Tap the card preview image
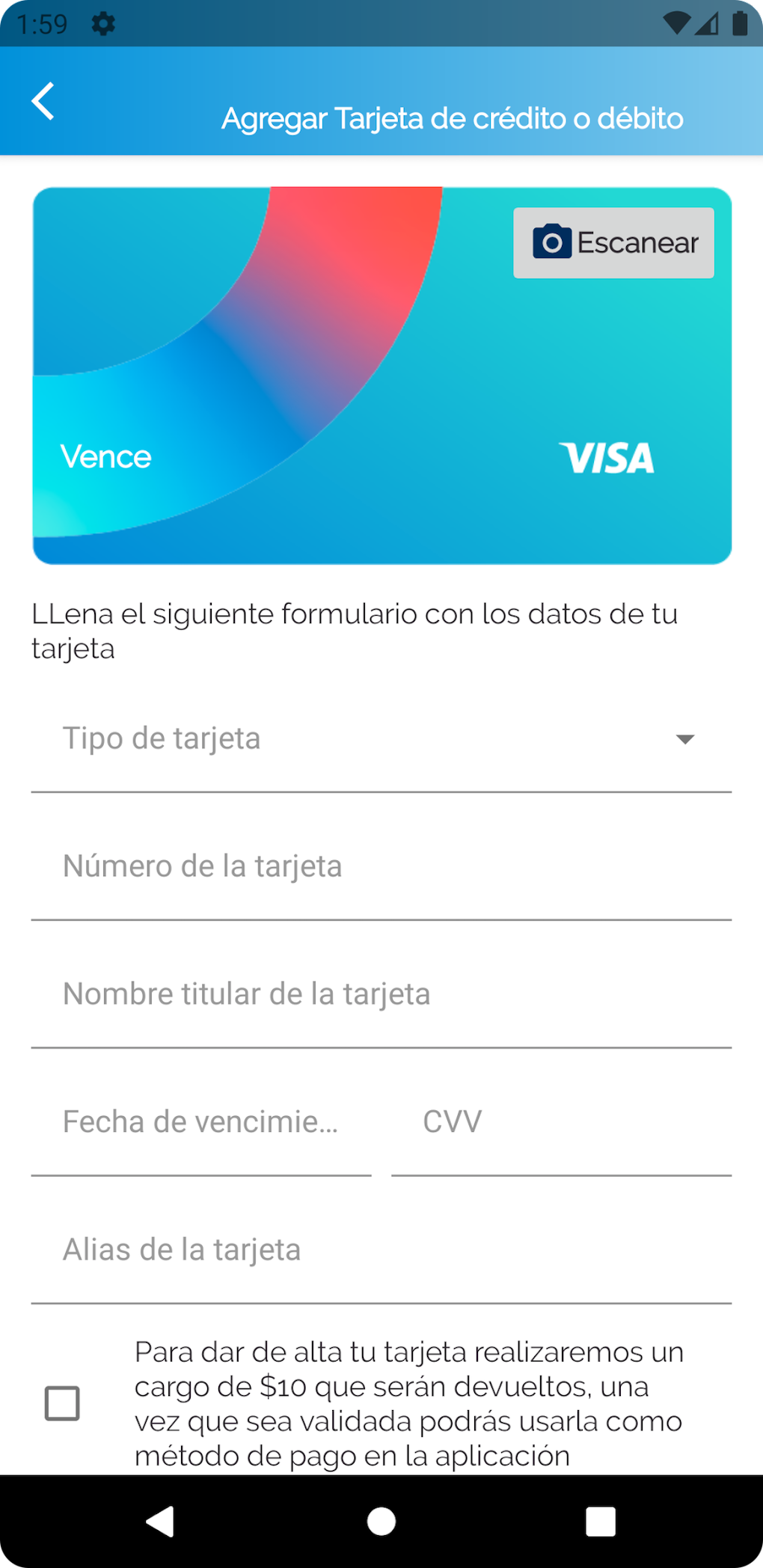This screenshot has width=763, height=1568. tap(381, 374)
